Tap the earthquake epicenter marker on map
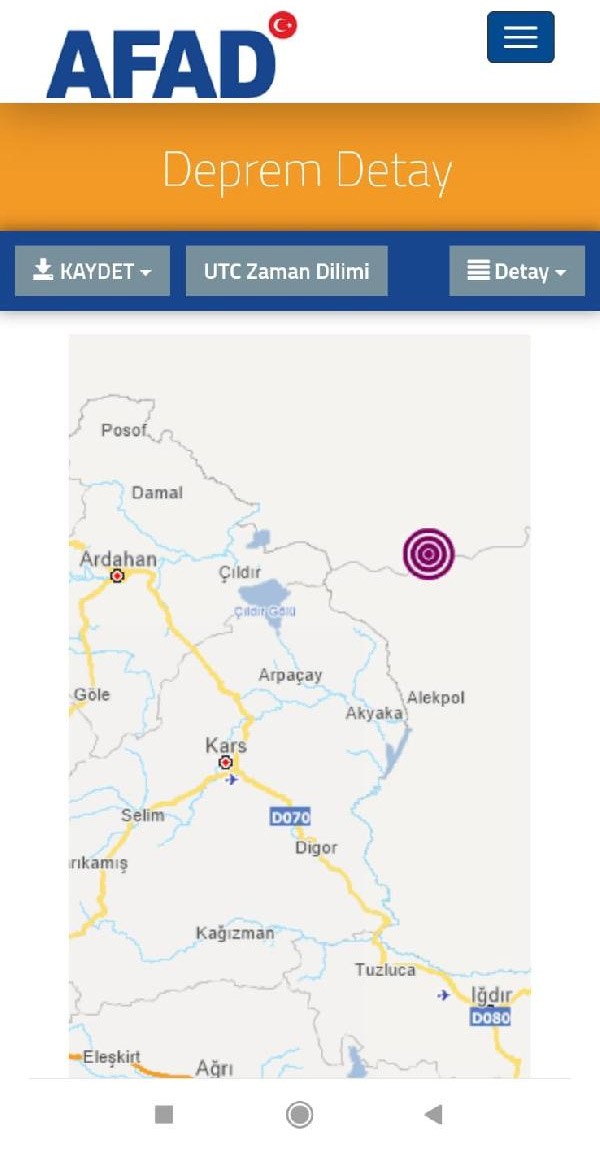The image size is (600, 1151). [x=429, y=554]
